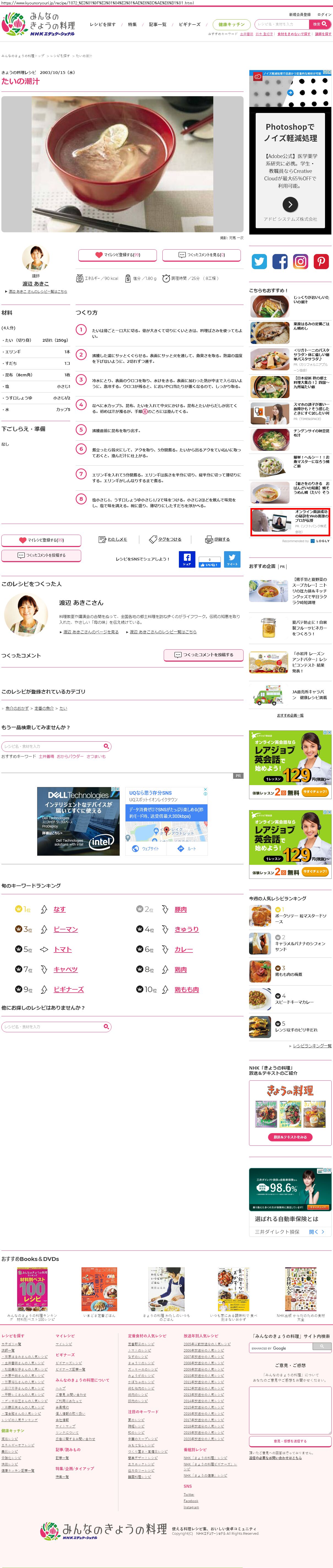Tweet the recipe with ツイート button
Viewport: 333px width, 1568px height.
coord(232,559)
